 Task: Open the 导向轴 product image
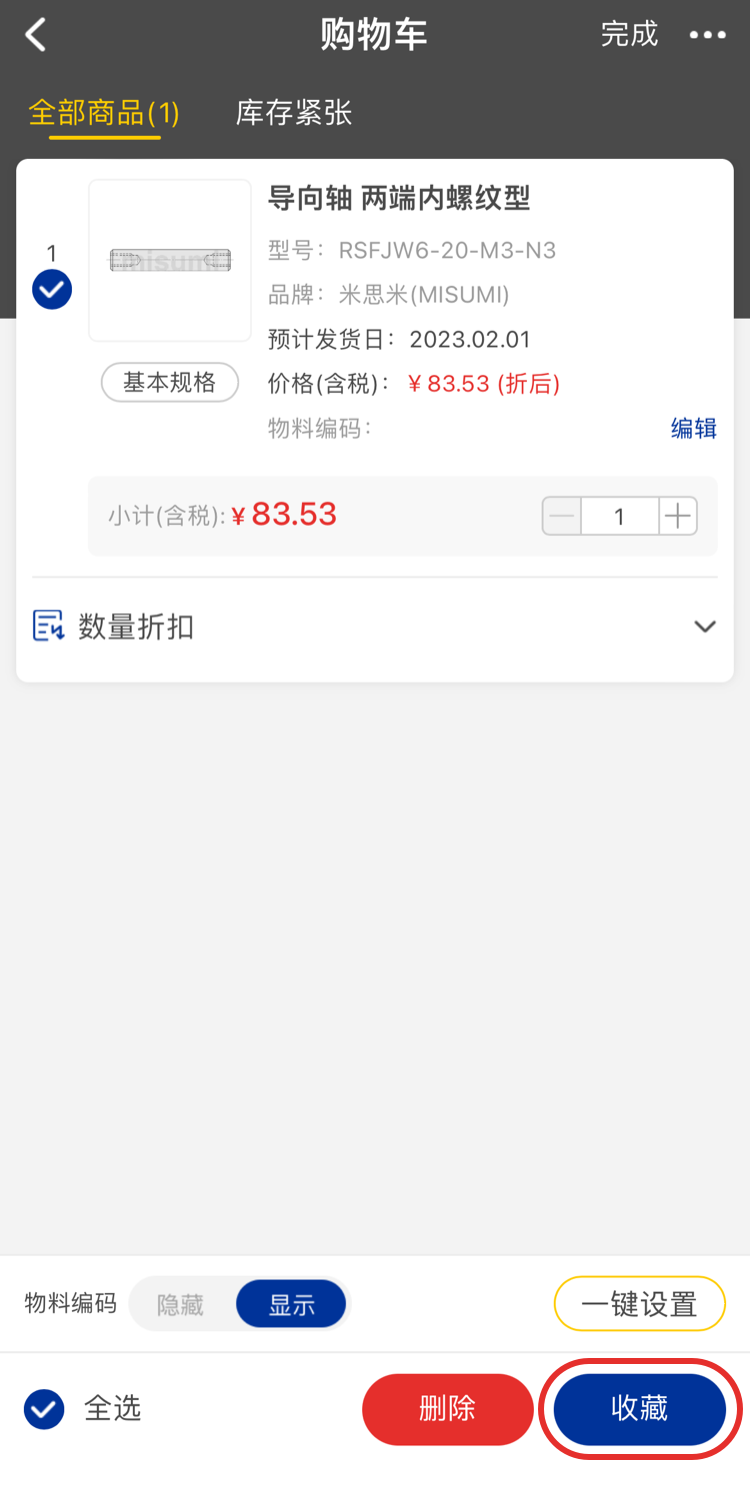tap(170, 261)
